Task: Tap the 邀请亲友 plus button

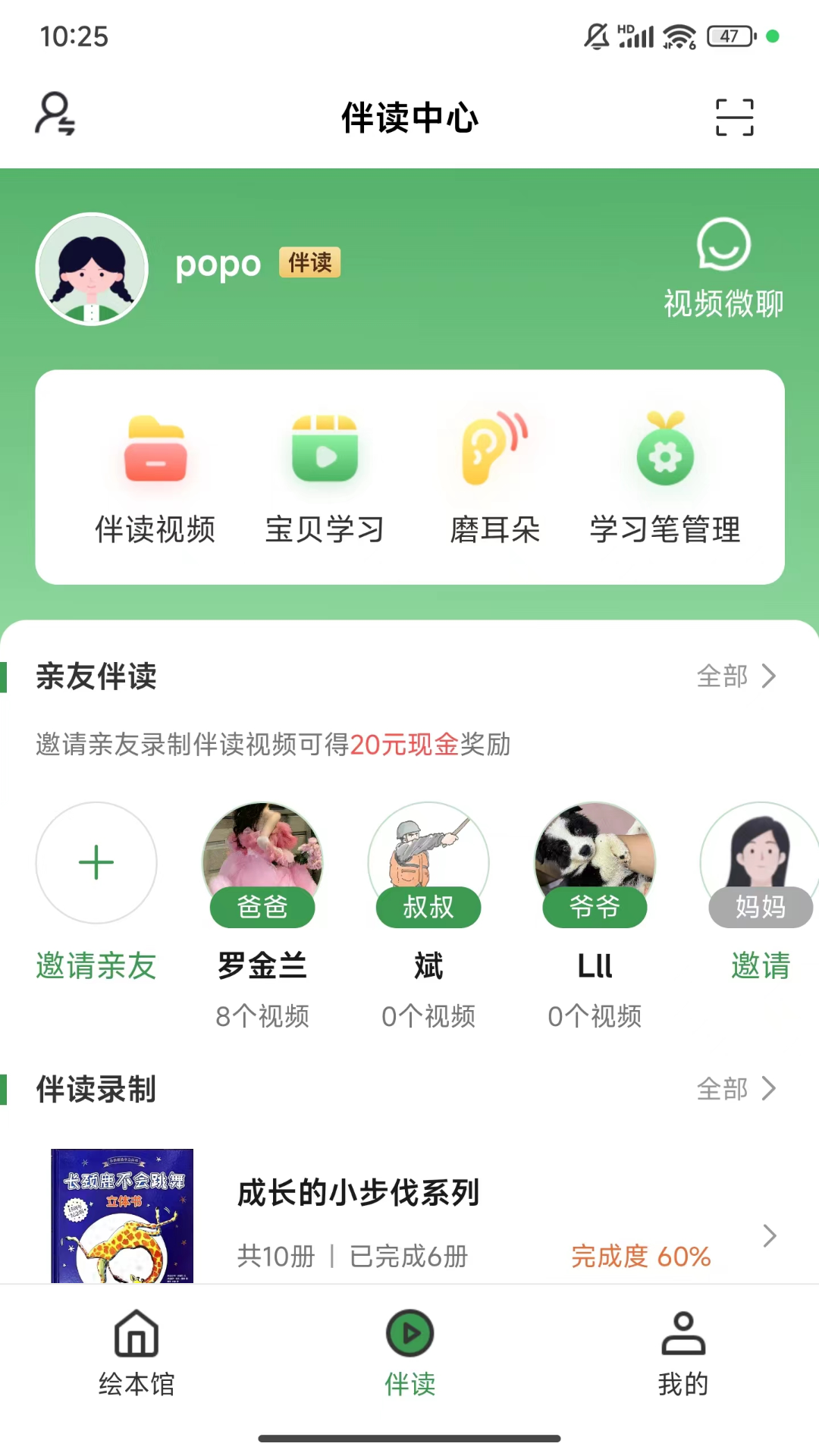Action: click(x=96, y=863)
